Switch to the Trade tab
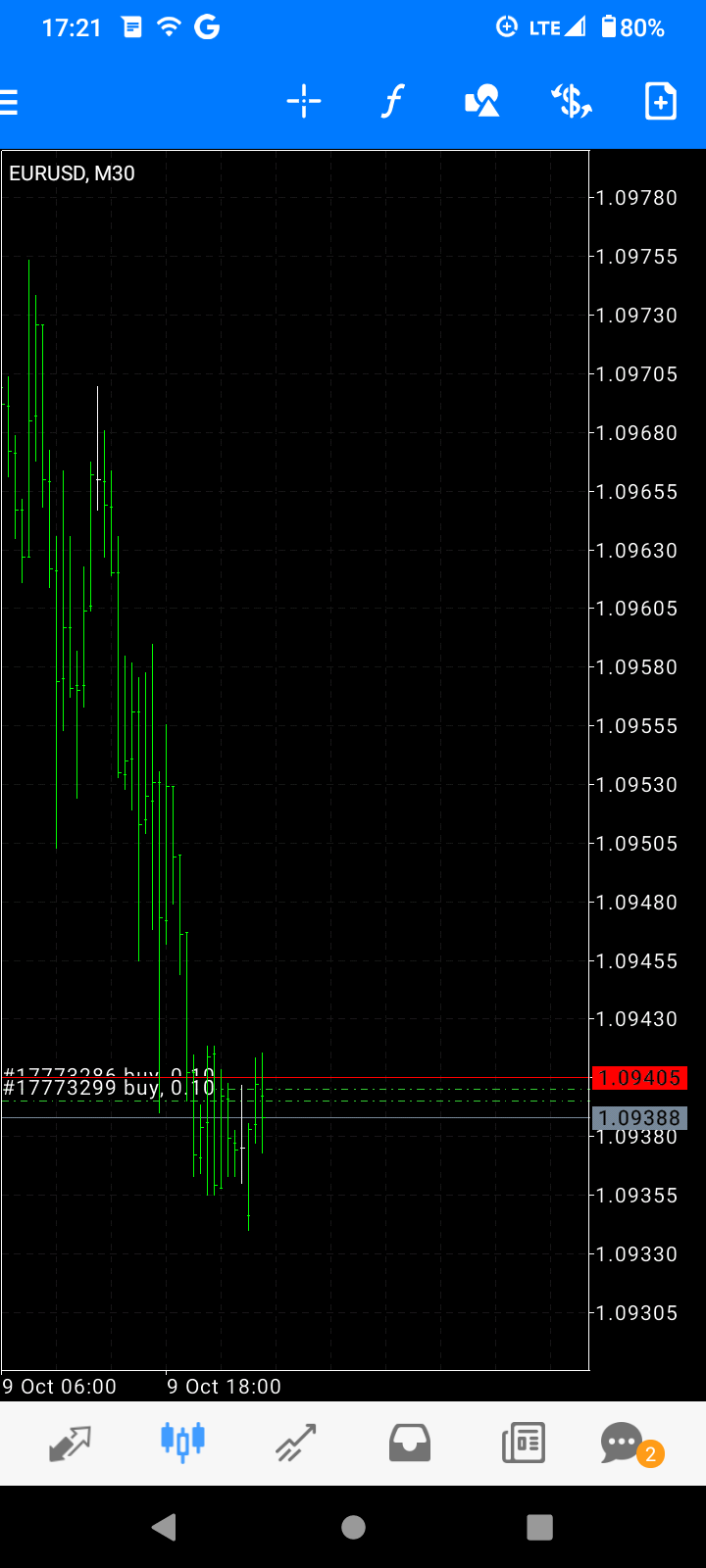 (x=295, y=1443)
